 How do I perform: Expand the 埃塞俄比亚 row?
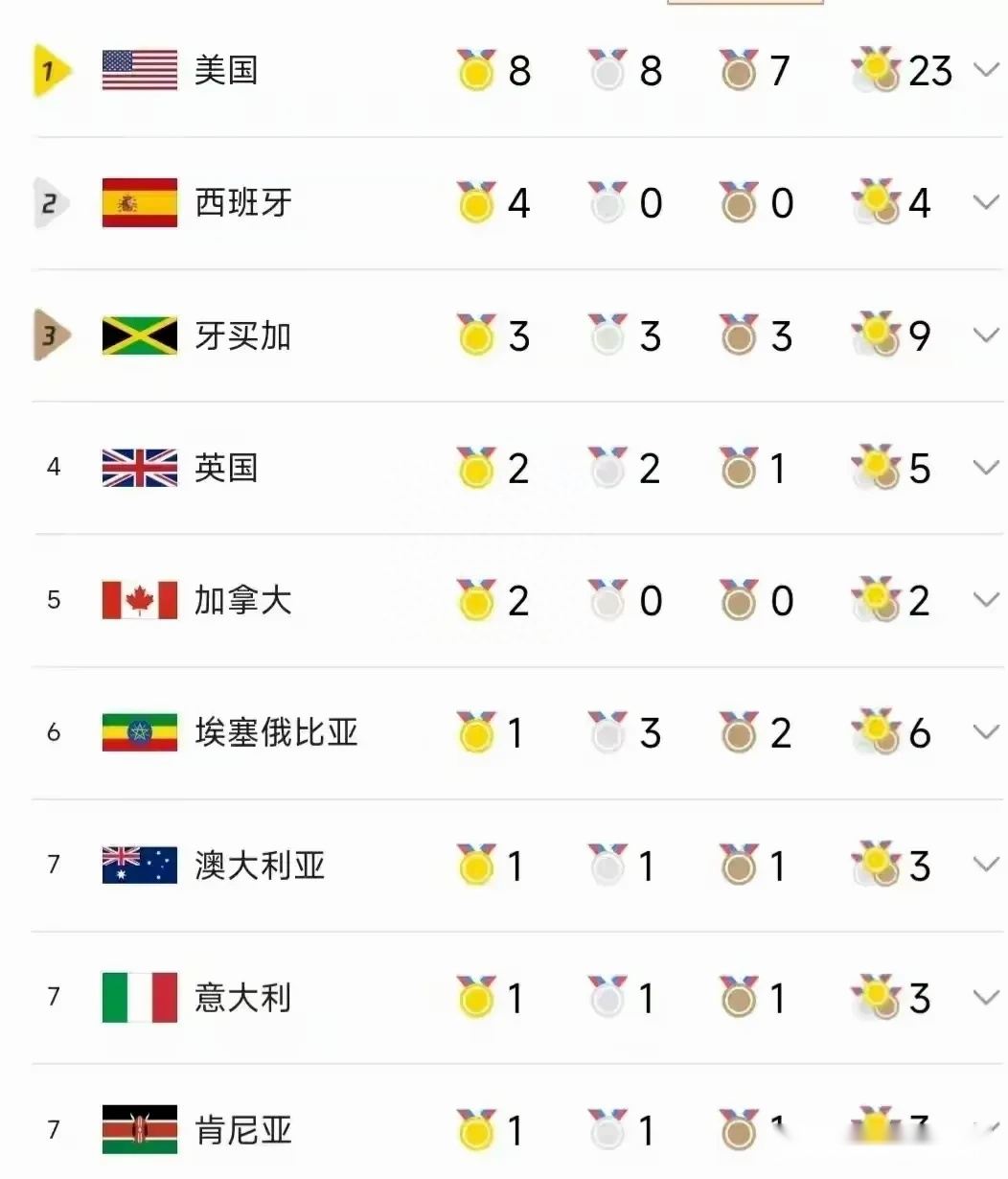click(985, 732)
